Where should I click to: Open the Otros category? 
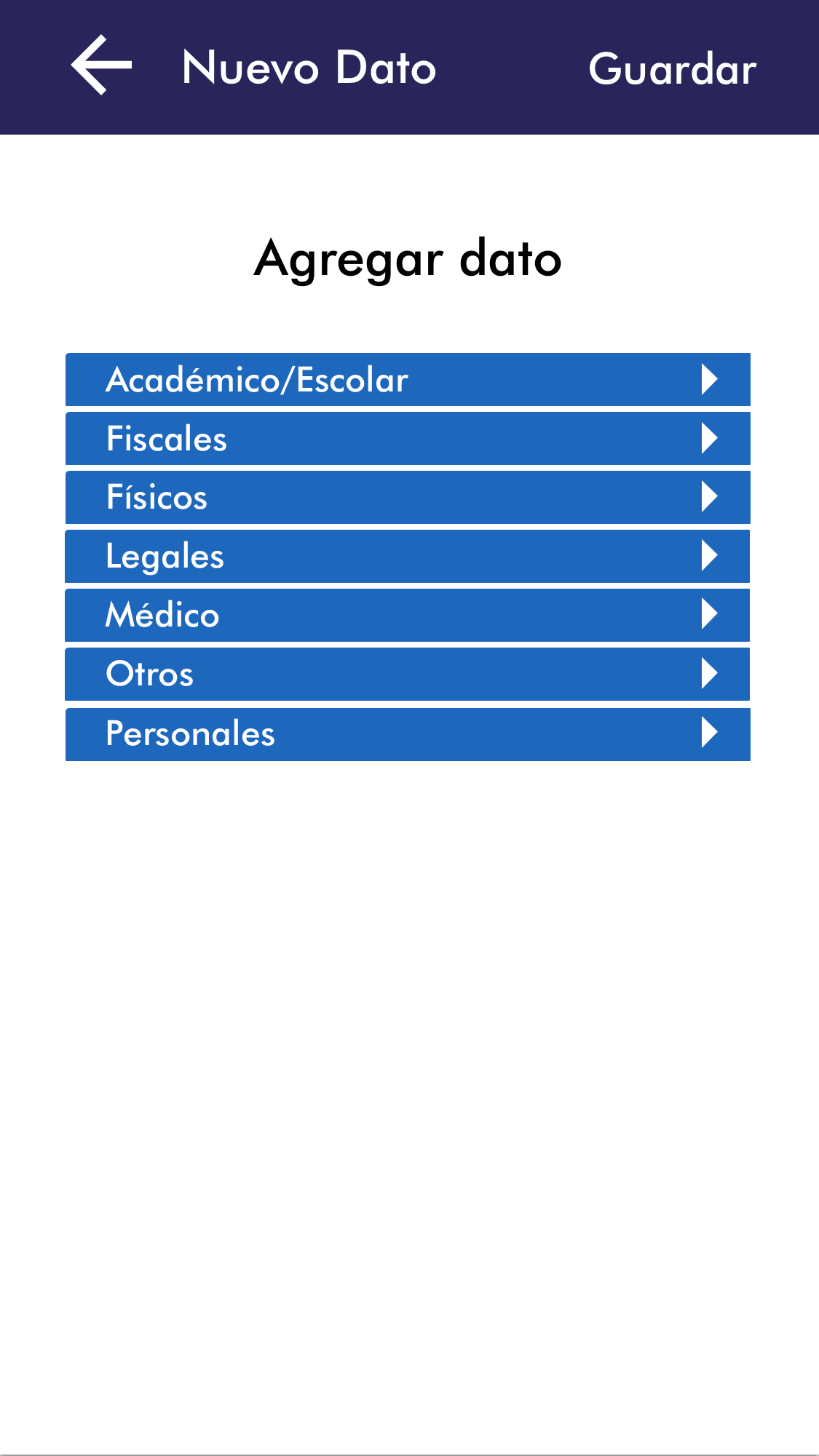click(x=408, y=674)
